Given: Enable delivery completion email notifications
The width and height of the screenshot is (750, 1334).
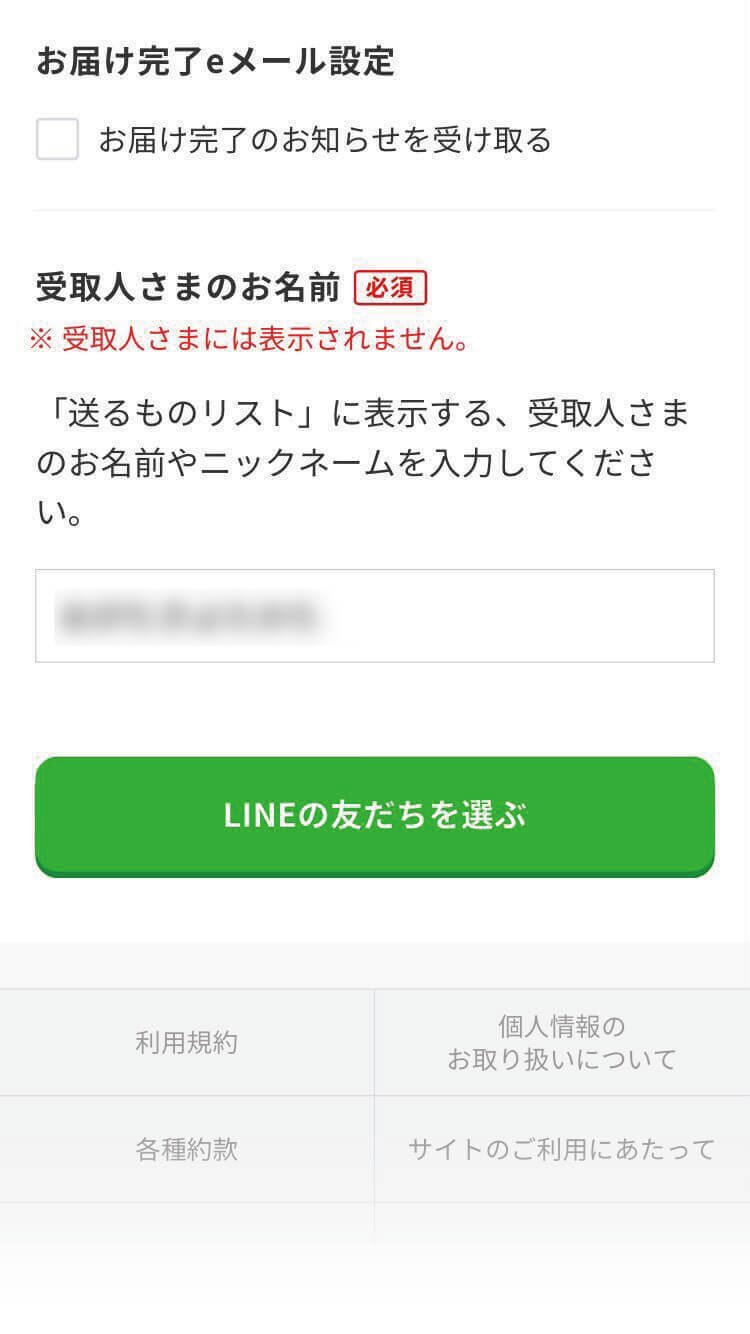Looking at the screenshot, I should point(57,139).
